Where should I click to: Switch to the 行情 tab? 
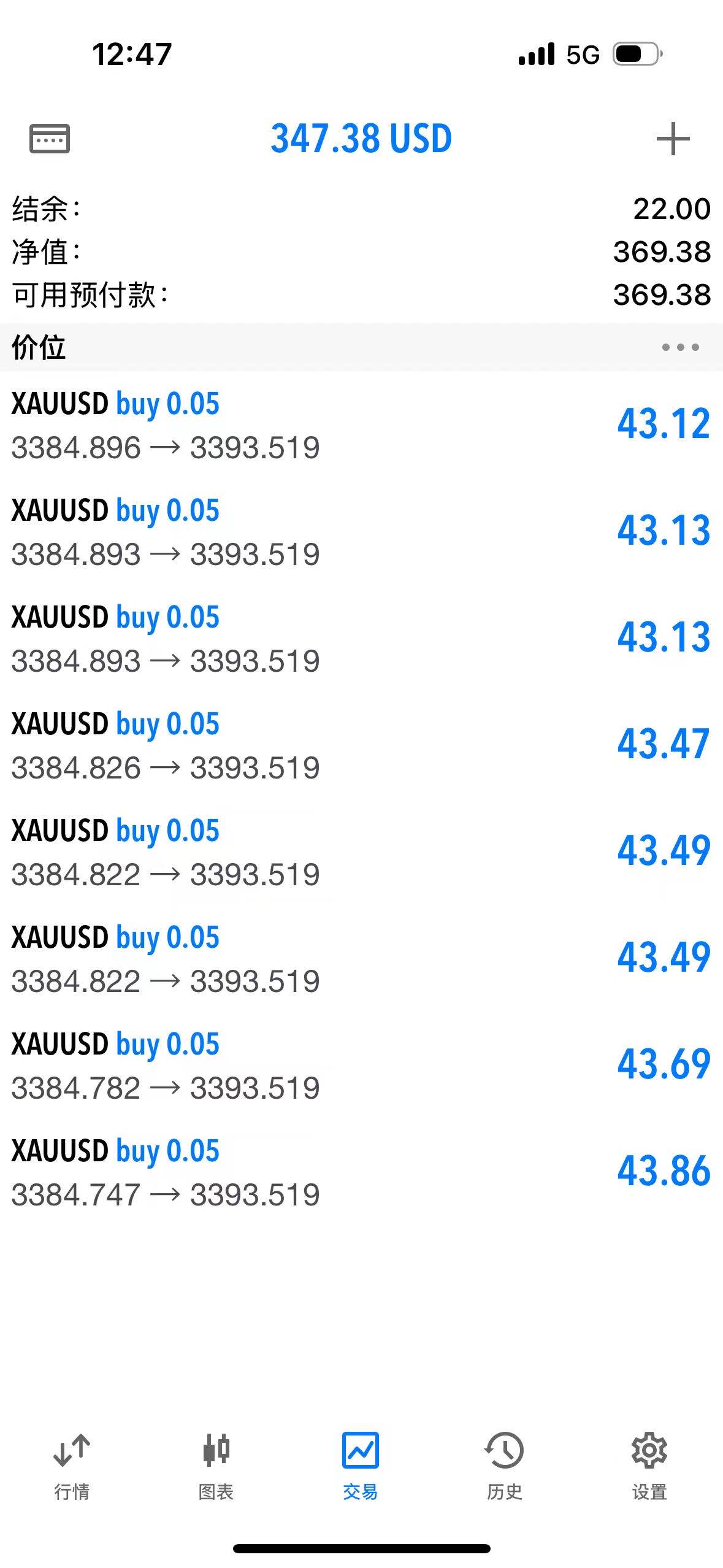72,1467
